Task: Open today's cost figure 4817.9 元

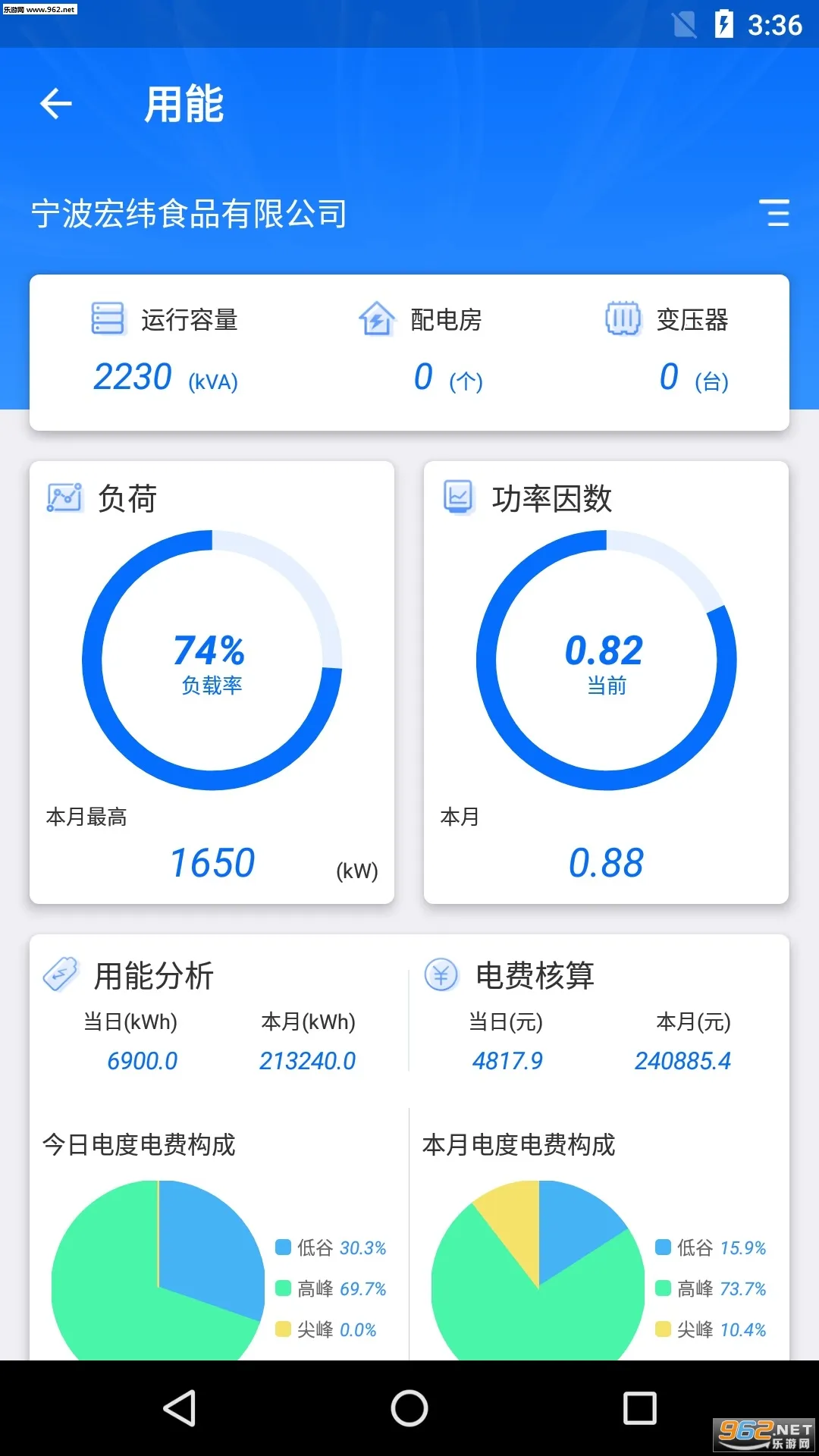Action: pyautogui.click(x=509, y=1061)
